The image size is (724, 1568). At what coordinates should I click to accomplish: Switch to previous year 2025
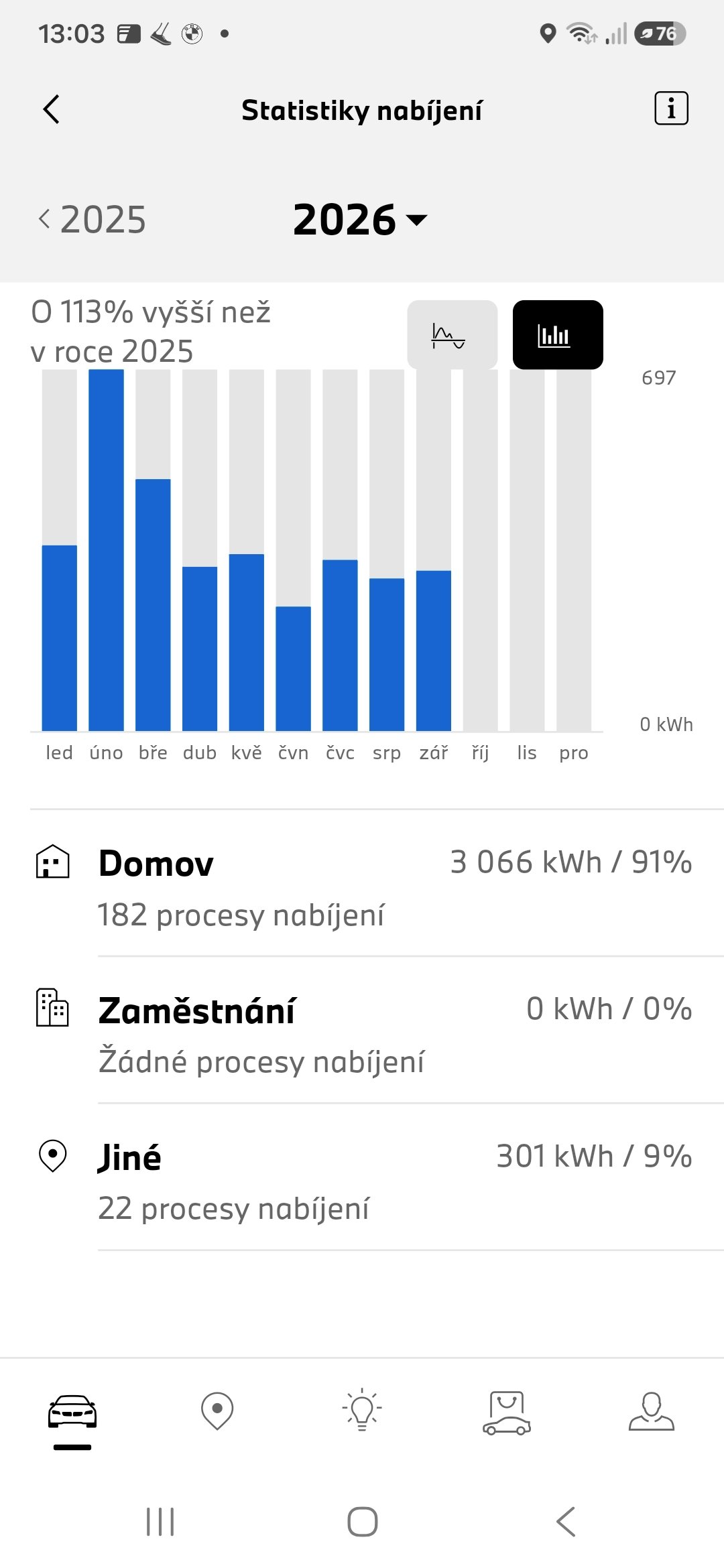(x=92, y=219)
